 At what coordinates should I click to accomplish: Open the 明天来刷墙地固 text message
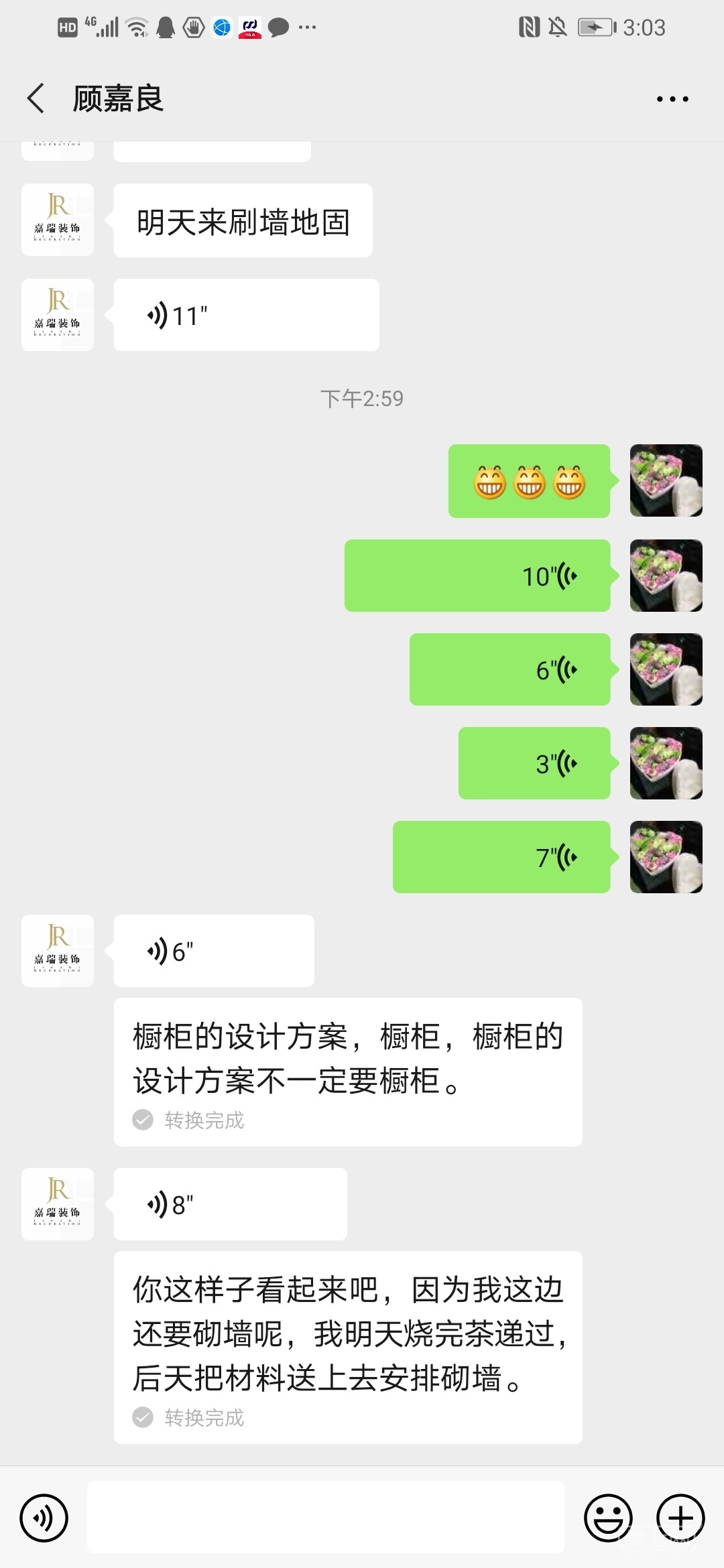click(243, 220)
